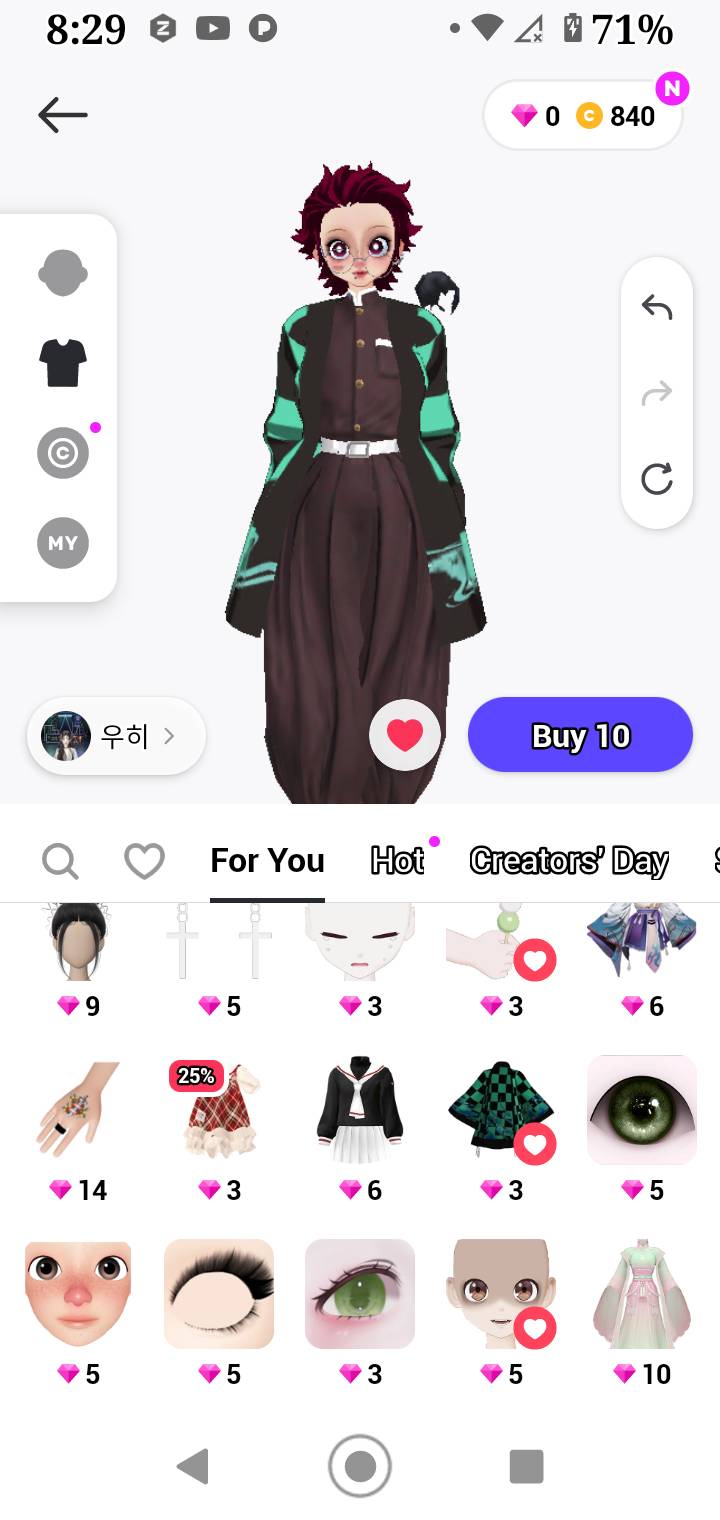
Task: Open creator 우히 profile
Action: point(116,736)
